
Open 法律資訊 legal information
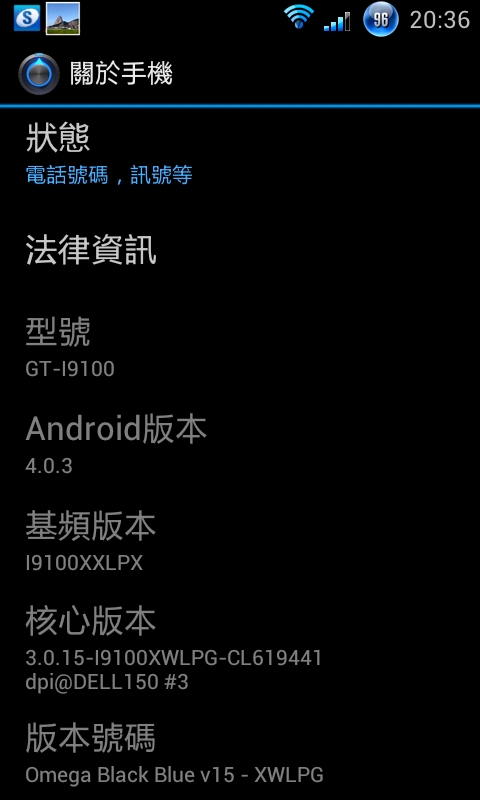(240, 250)
